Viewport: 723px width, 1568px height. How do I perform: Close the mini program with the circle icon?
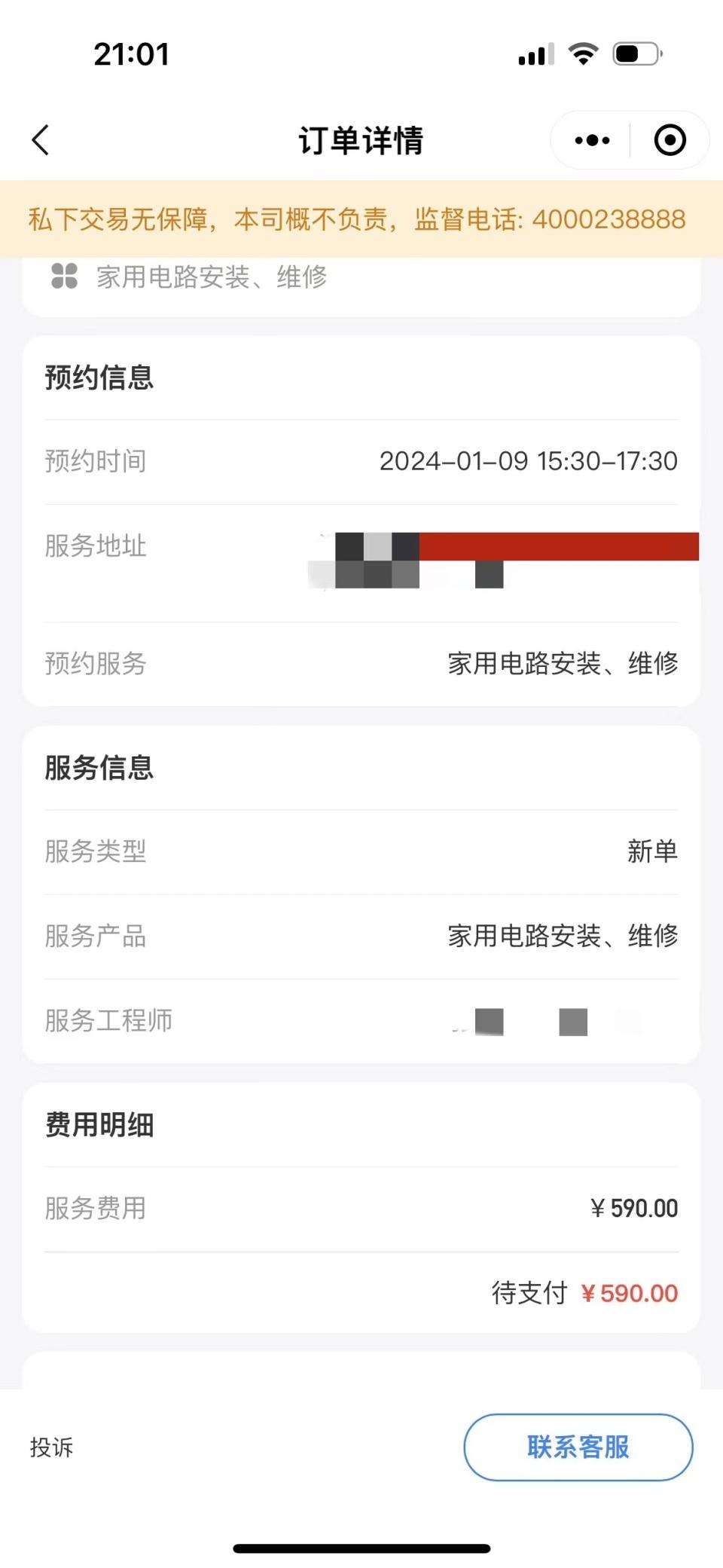pos(670,140)
